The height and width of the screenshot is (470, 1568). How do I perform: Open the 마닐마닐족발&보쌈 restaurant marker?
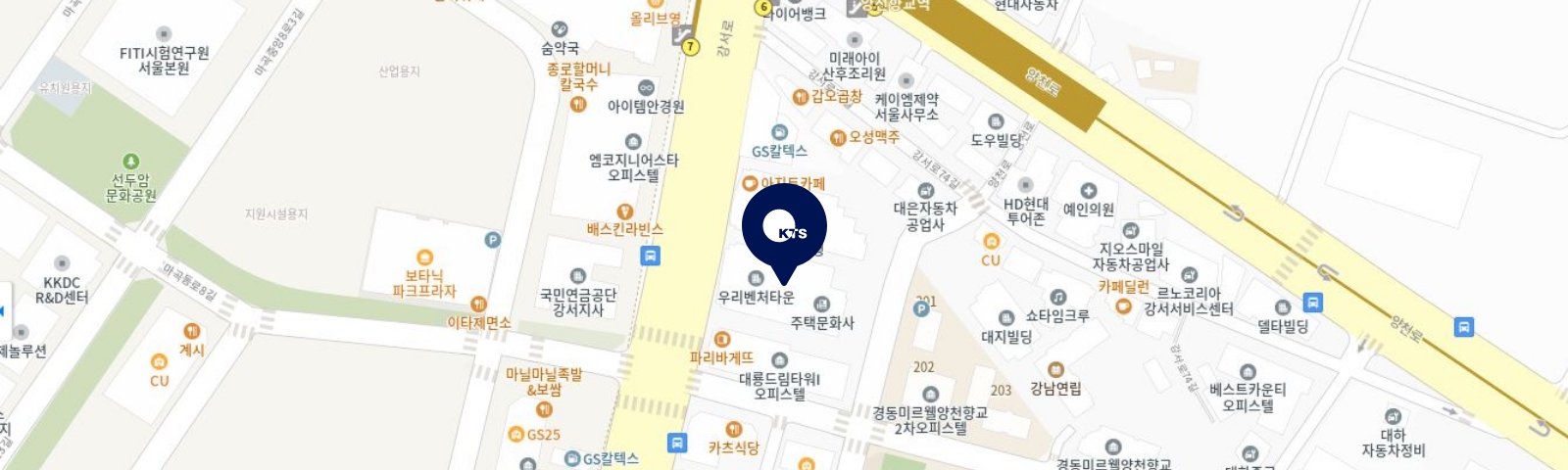[x=544, y=408]
